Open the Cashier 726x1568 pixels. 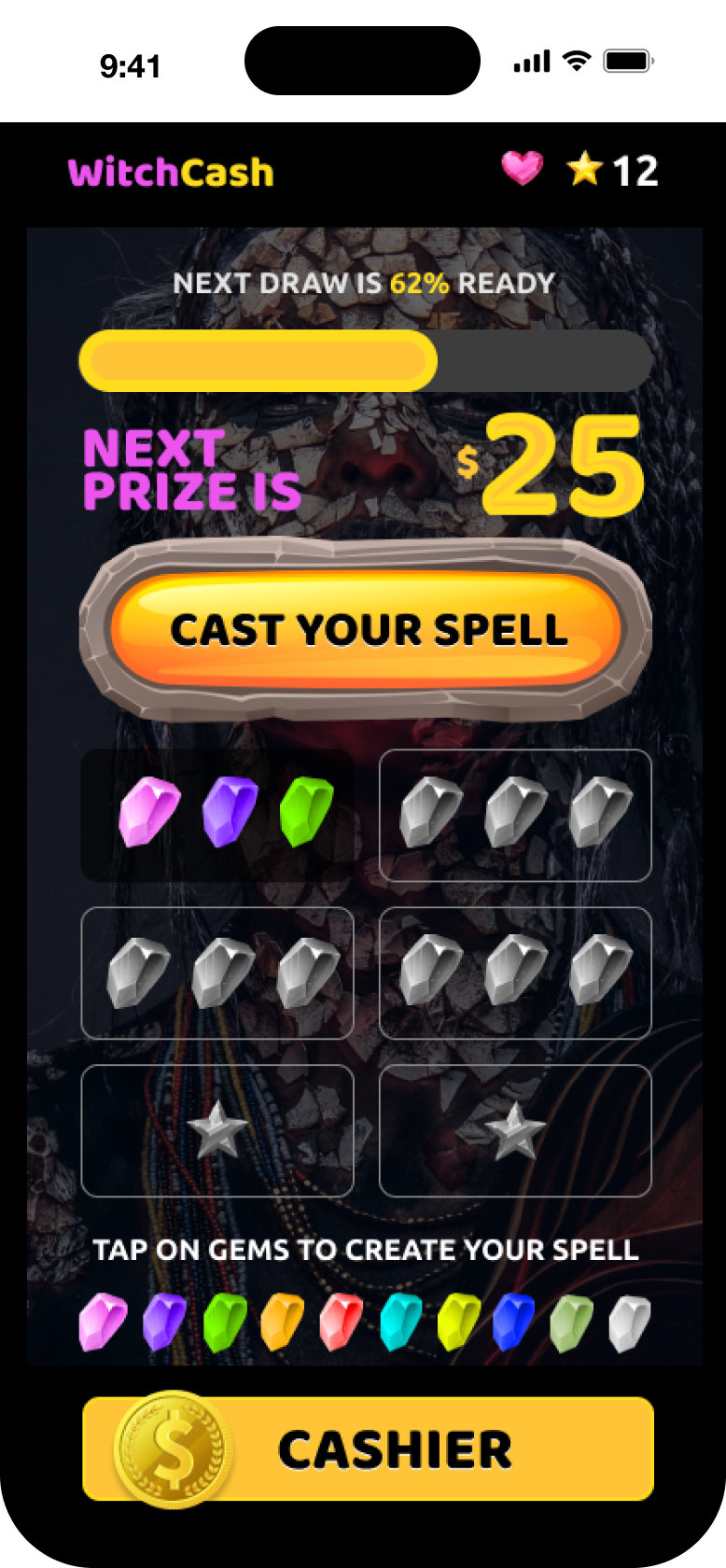(x=368, y=1449)
